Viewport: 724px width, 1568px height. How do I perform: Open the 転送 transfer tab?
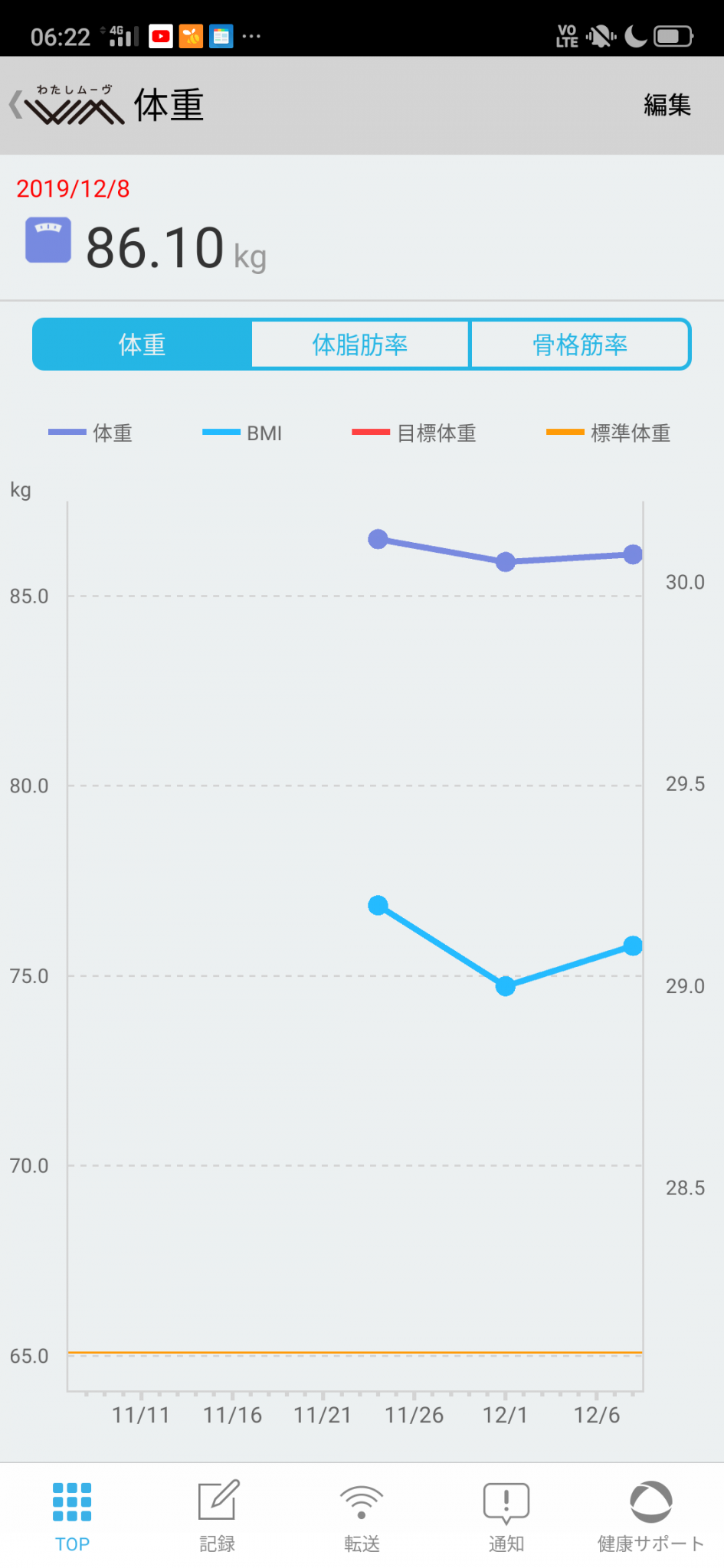pos(362,1515)
